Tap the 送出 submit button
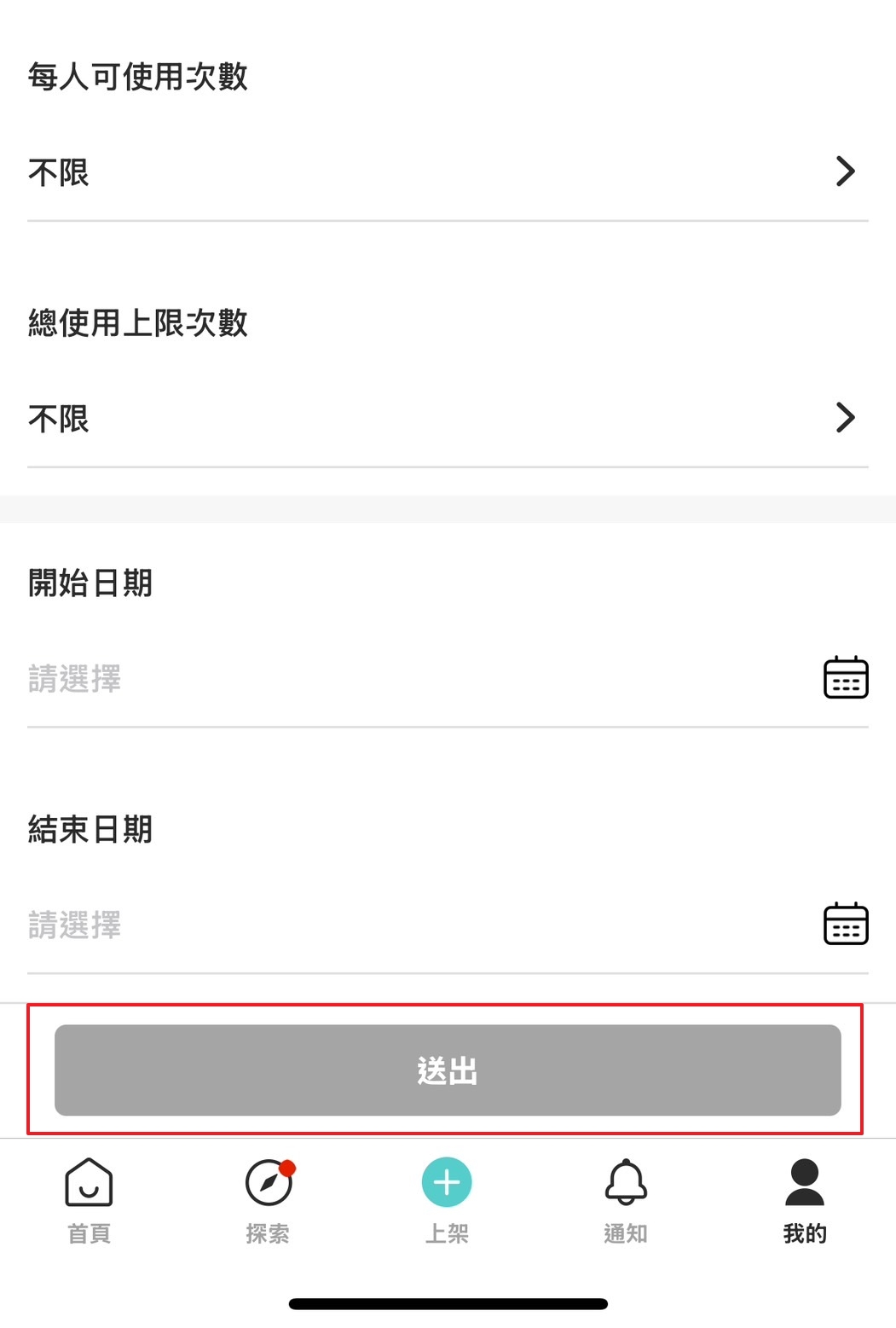The height and width of the screenshot is (1328, 896). click(448, 1070)
